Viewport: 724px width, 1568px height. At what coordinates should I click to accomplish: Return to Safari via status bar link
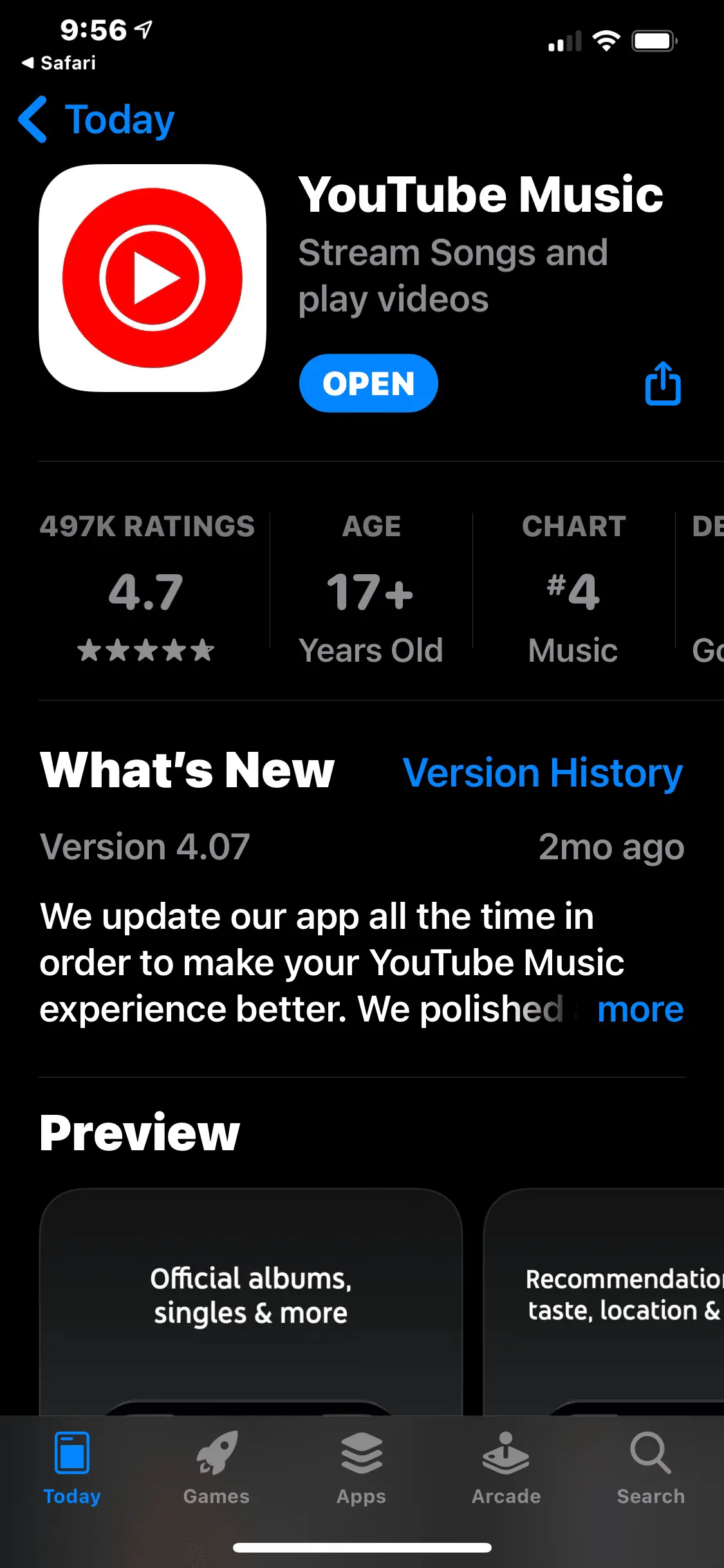click(59, 63)
